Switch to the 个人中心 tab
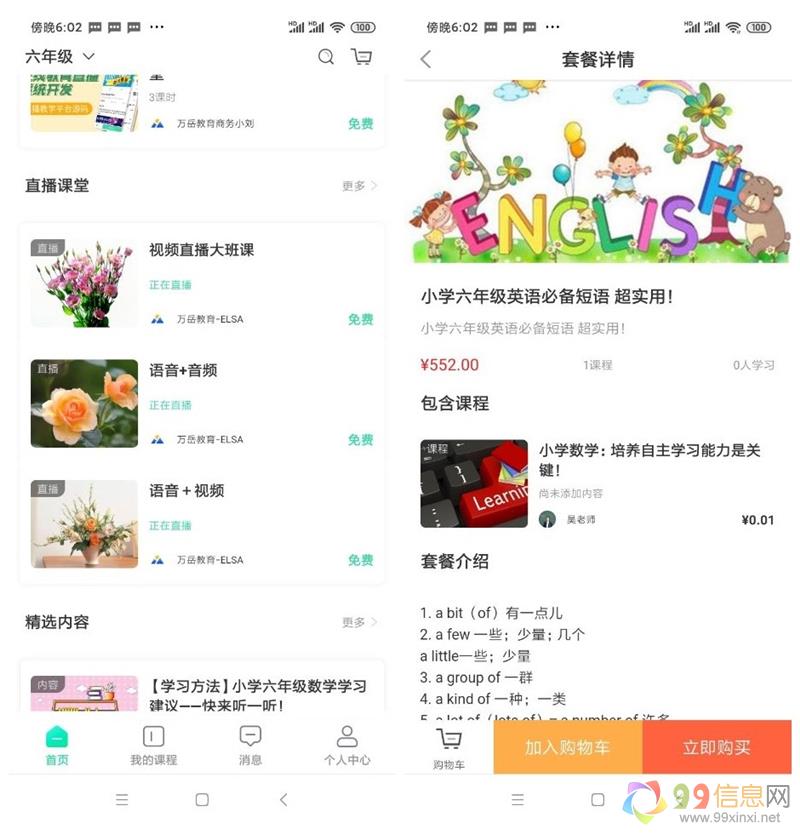This screenshot has height=834, width=800. (346, 746)
